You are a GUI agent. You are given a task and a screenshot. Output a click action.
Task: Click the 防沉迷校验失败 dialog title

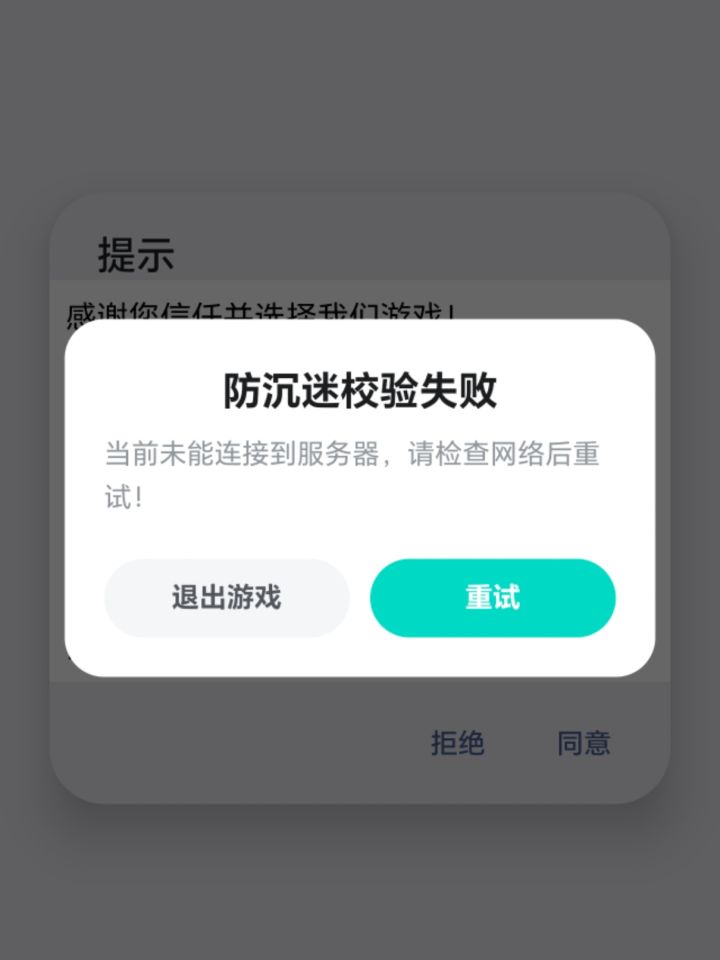pyautogui.click(x=360, y=390)
